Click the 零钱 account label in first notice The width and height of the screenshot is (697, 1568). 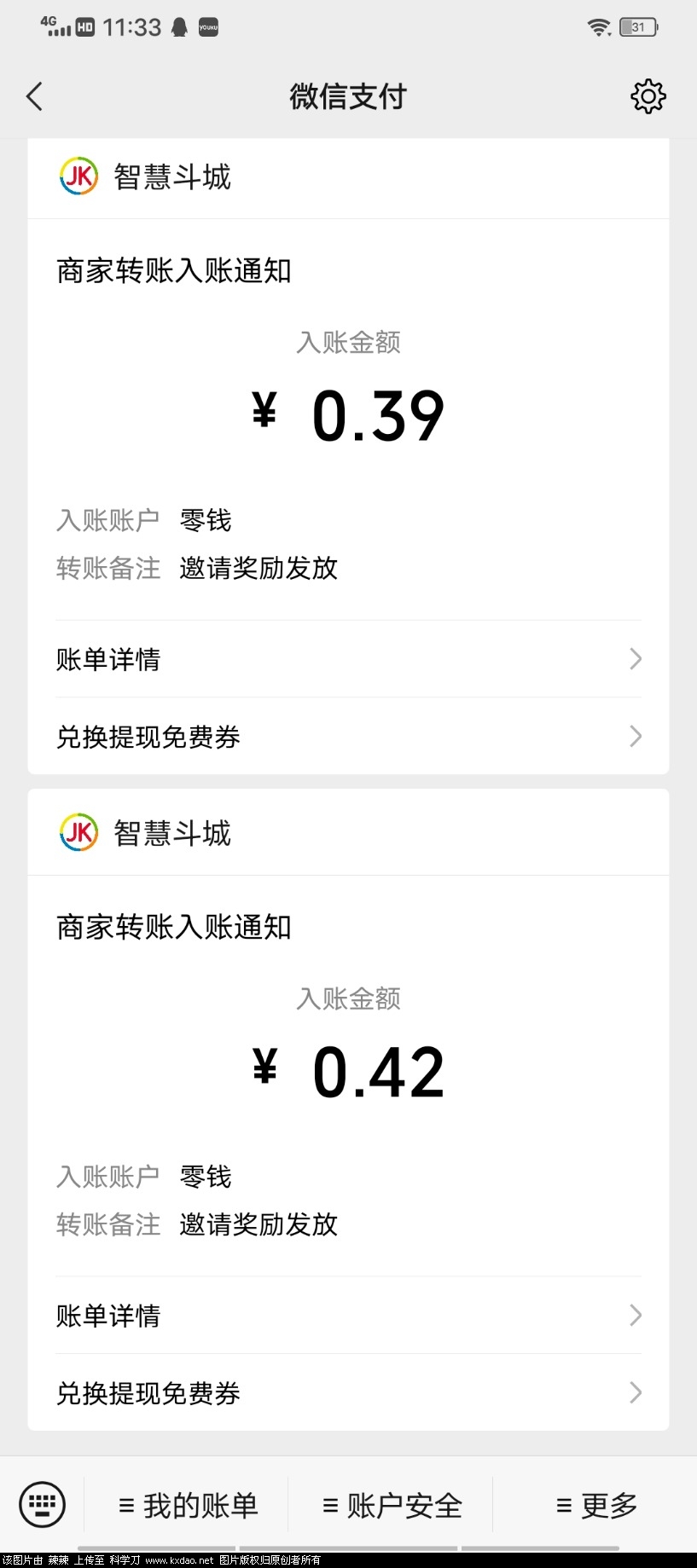pyautogui.click(x=206, y=520)
